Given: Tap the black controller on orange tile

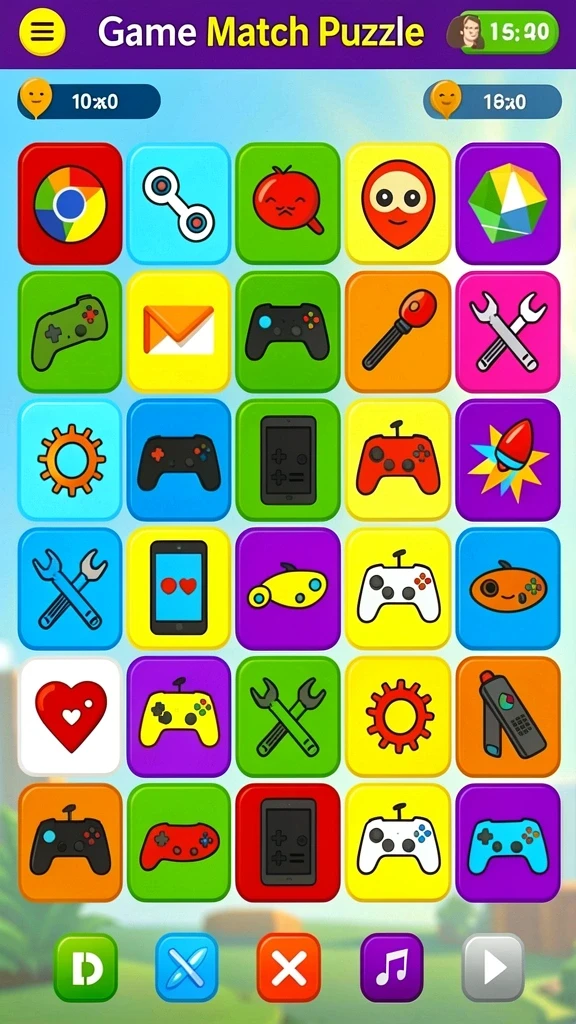Looking at the screenshot, I should tap(70, 843).
